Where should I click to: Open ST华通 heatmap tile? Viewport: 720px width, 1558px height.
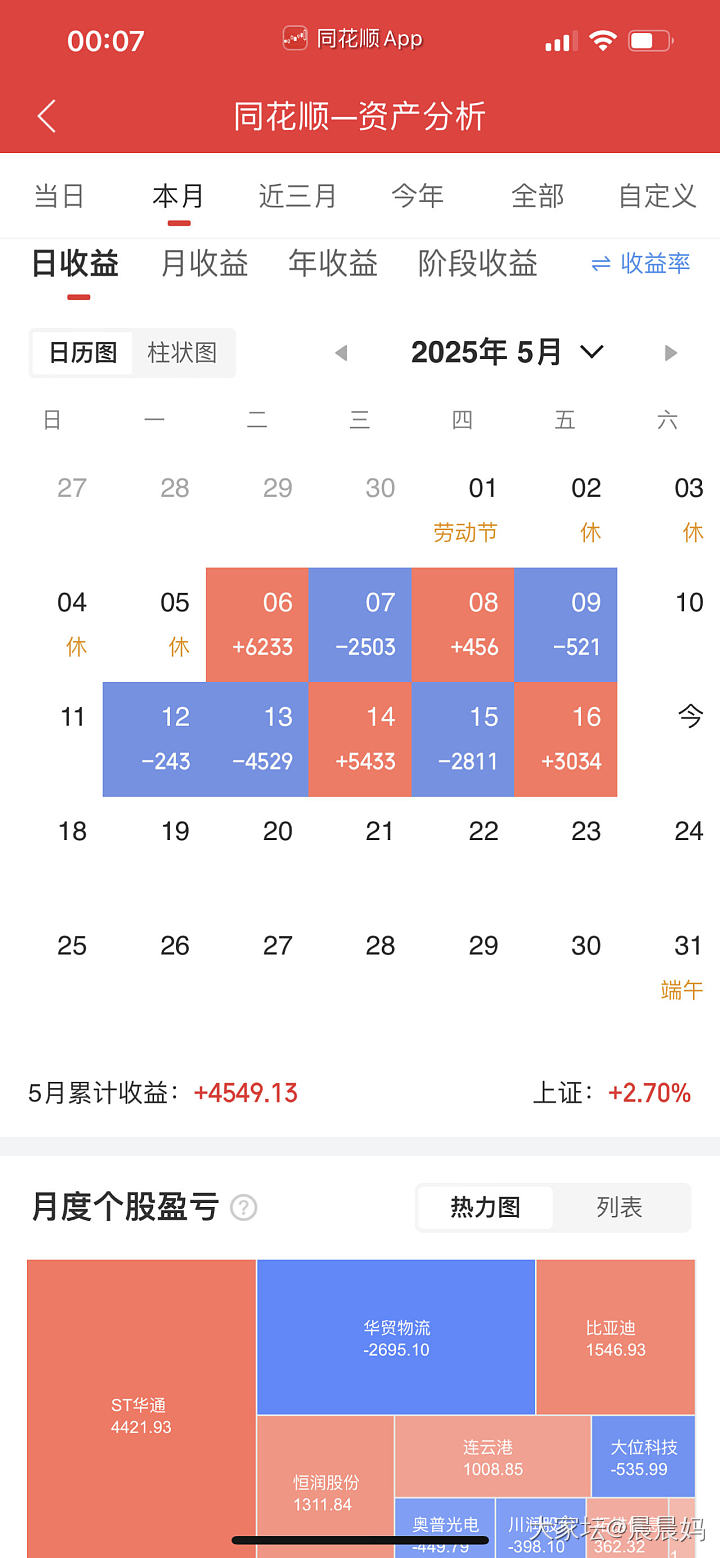[x=141, y=1415]
